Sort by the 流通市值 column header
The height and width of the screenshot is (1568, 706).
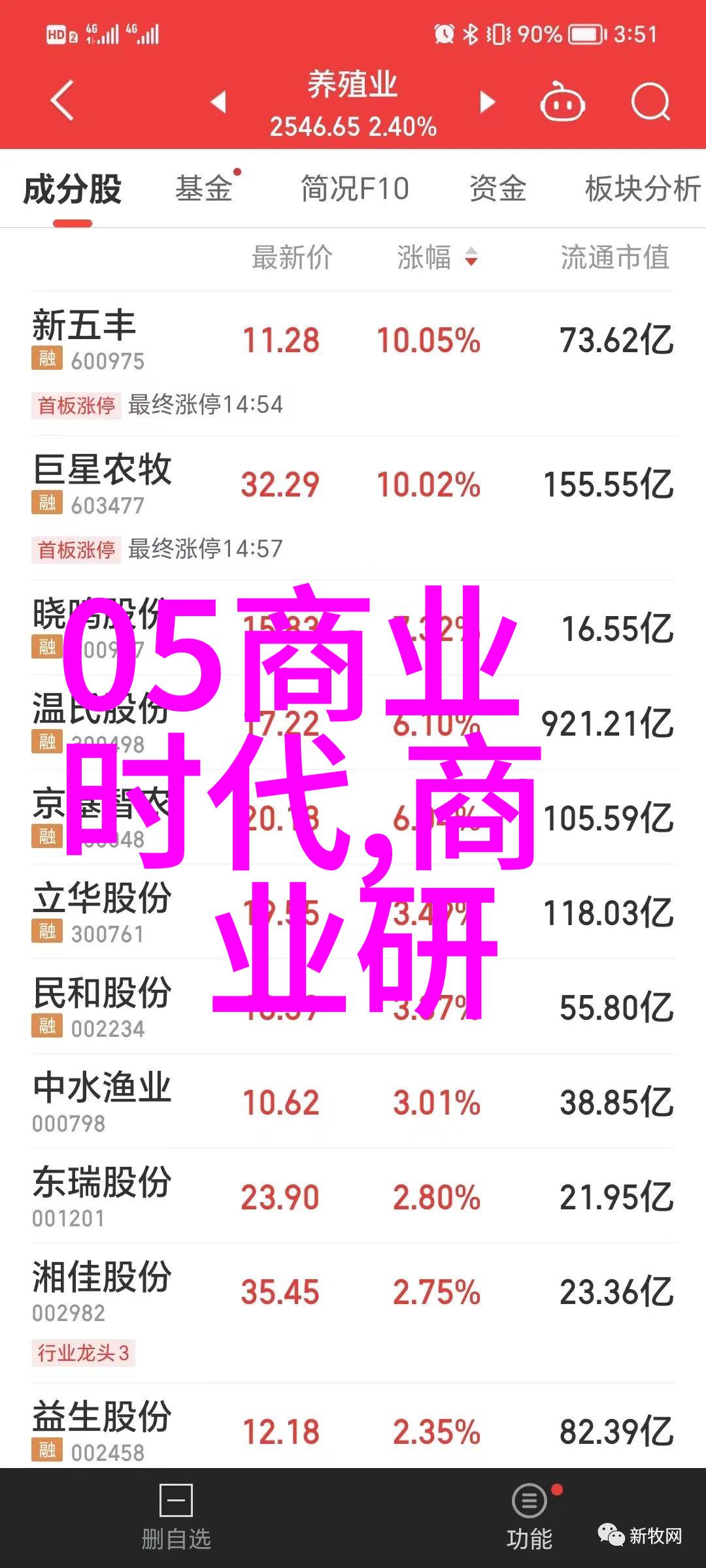point(614,257)
